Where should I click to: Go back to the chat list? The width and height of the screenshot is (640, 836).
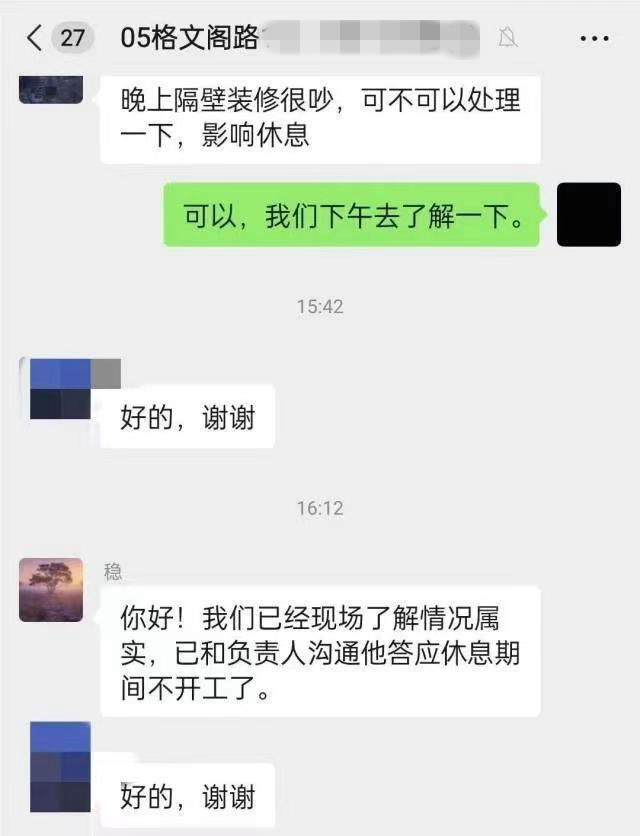[x=36, y=39]
